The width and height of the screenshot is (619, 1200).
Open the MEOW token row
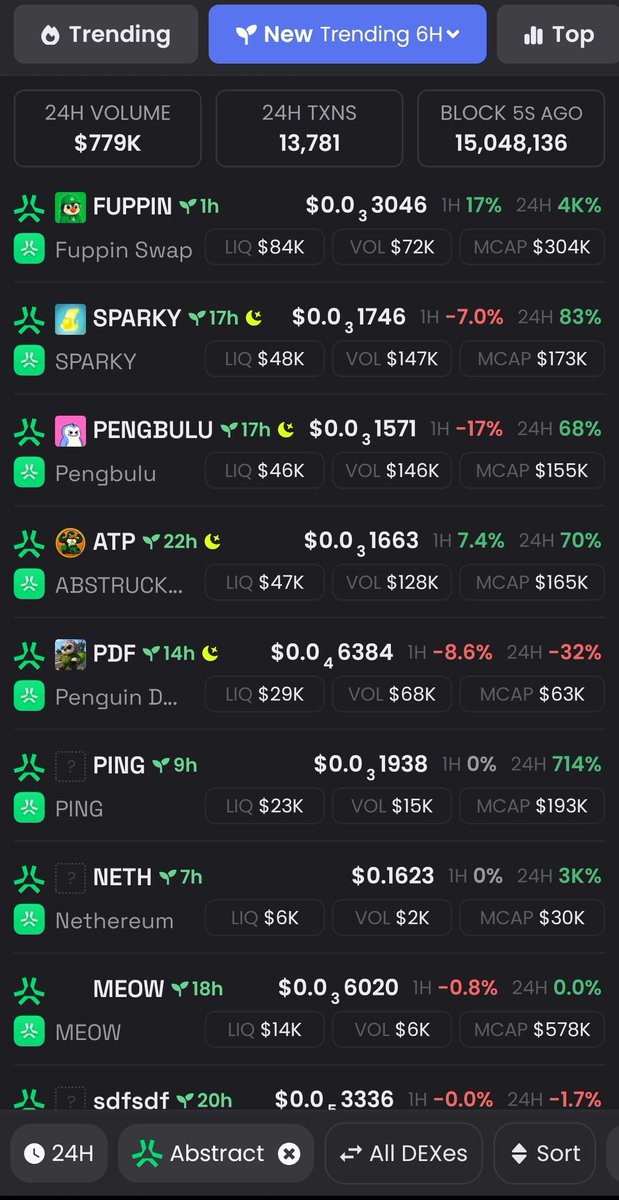point(309,1011)
